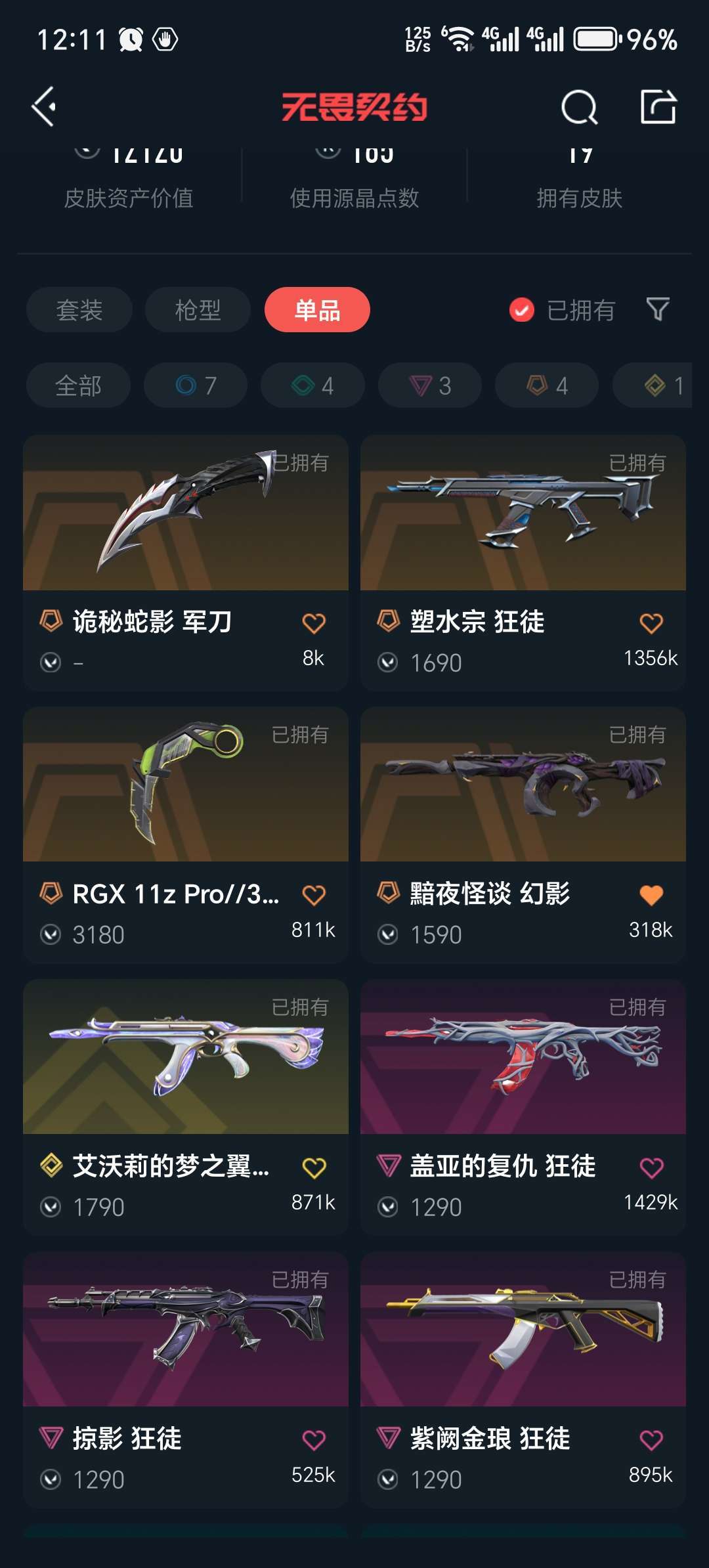Switch to the 枪型 tab
Image resolution: width=709 pixels, height=1568 pixels.
click(198, 309)
